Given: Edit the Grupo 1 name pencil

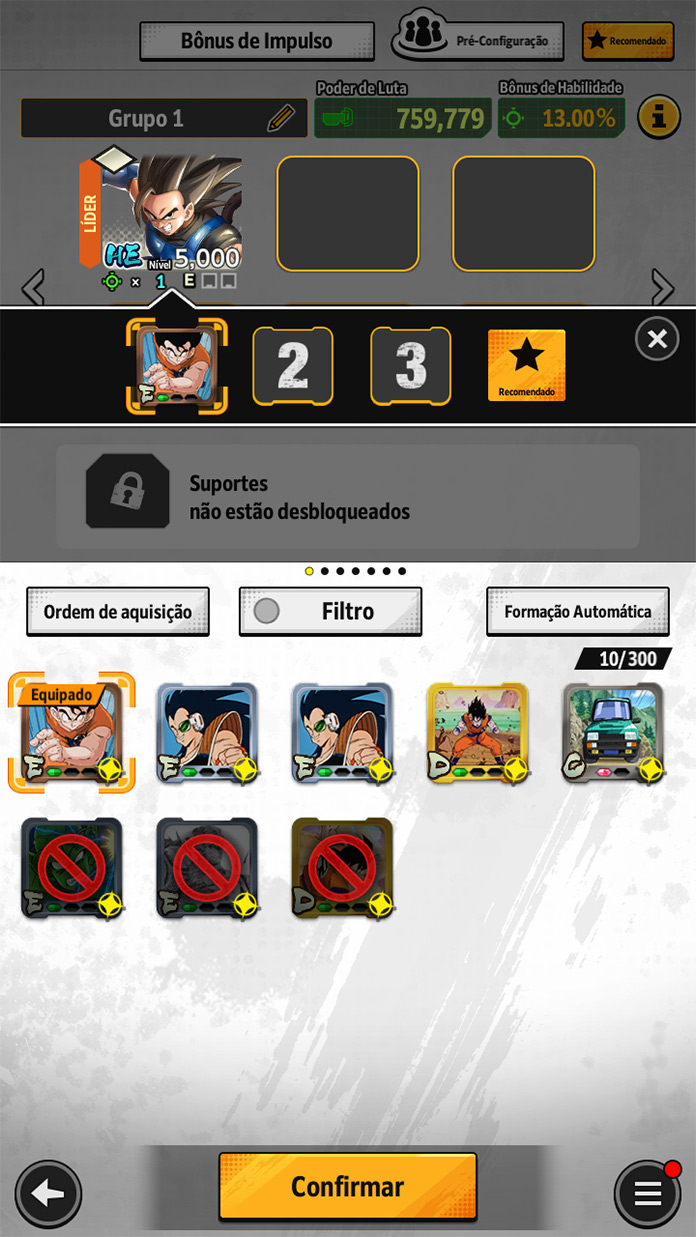Looking at the screenshot, I should pyautogui.click(x=281, y=119).
